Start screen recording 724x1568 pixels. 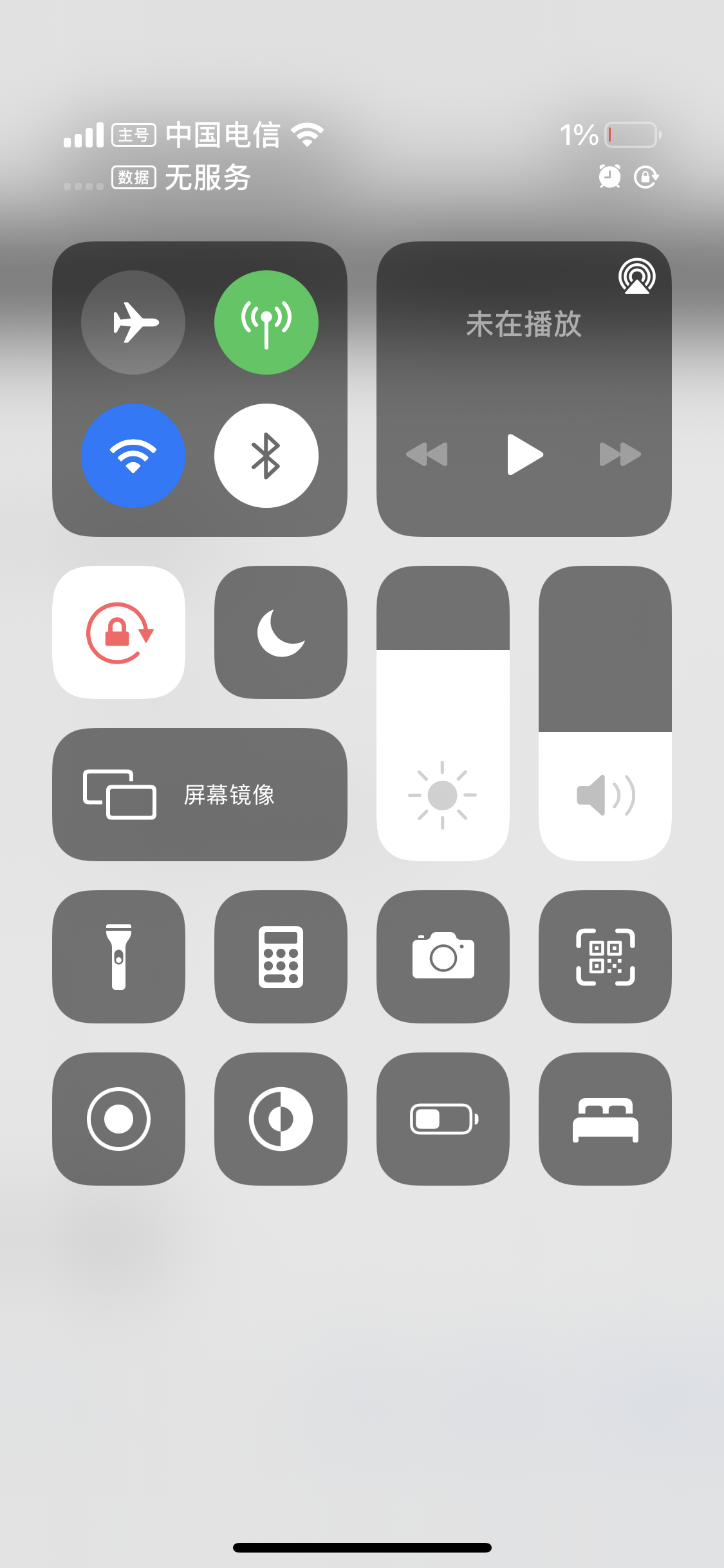pos(119,1119)
